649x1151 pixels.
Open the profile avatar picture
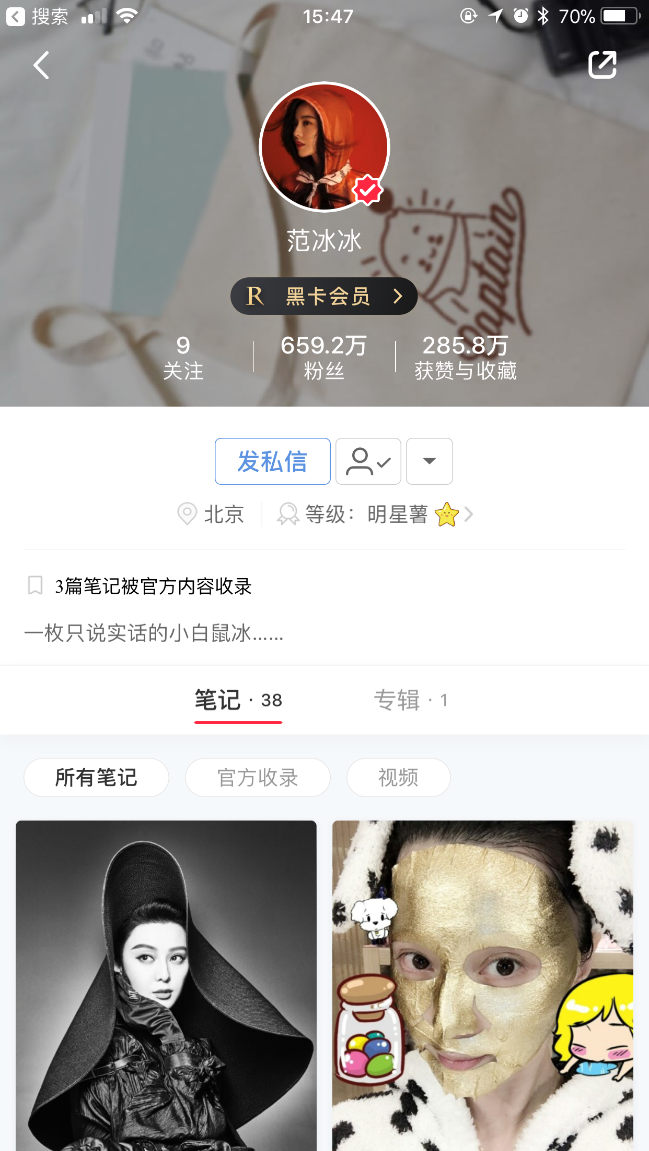(323, 147)
